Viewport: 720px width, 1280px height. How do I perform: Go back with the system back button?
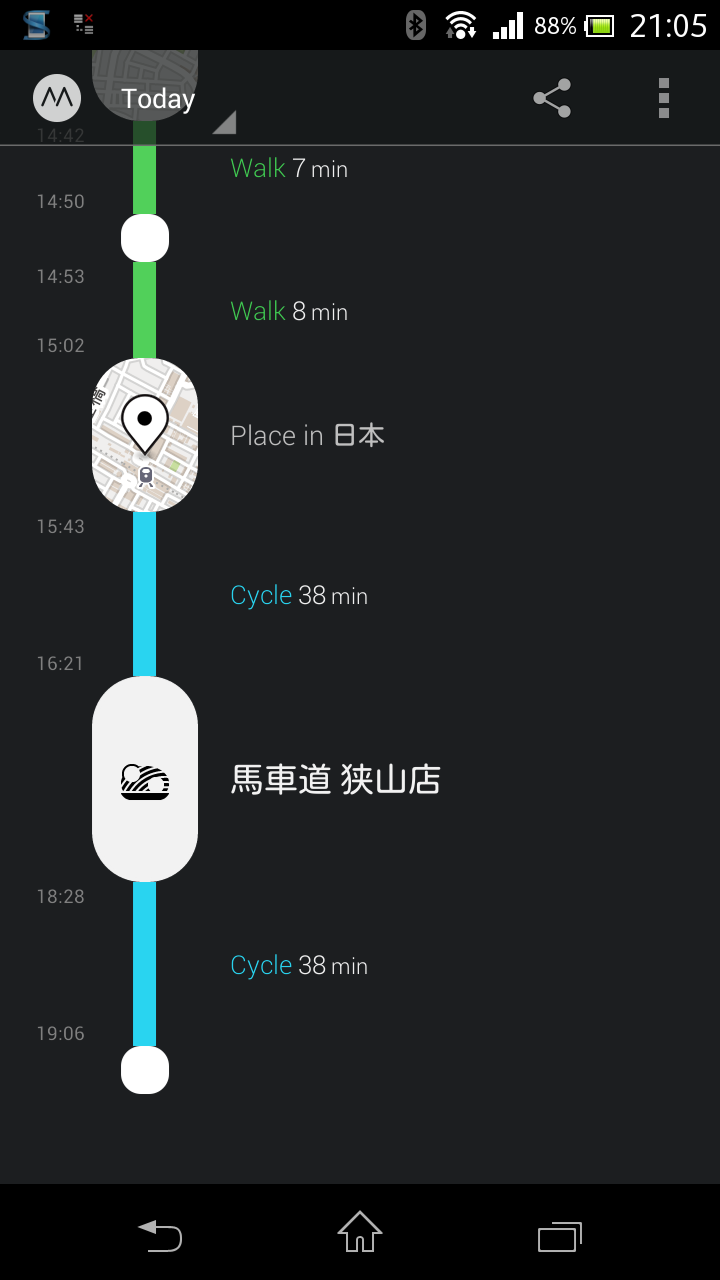click(160, 1235)
